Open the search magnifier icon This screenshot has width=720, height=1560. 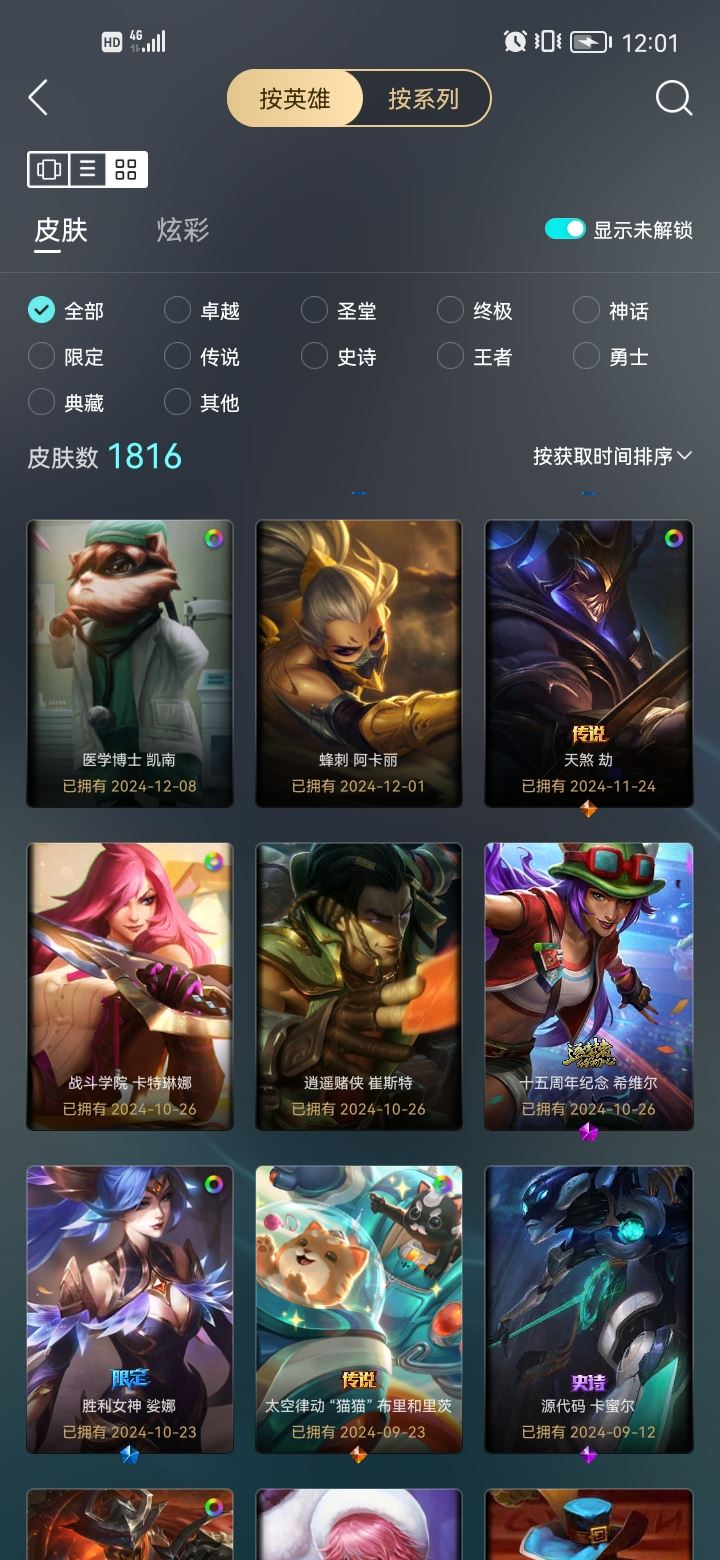pos(673,98)
